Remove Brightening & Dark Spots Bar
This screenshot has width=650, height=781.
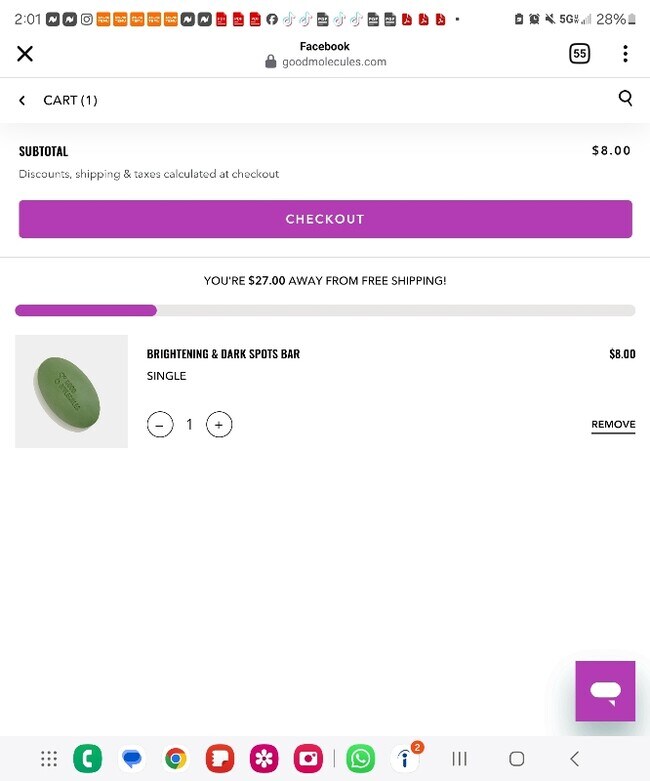pyautogui.click(x=613, y=425)
